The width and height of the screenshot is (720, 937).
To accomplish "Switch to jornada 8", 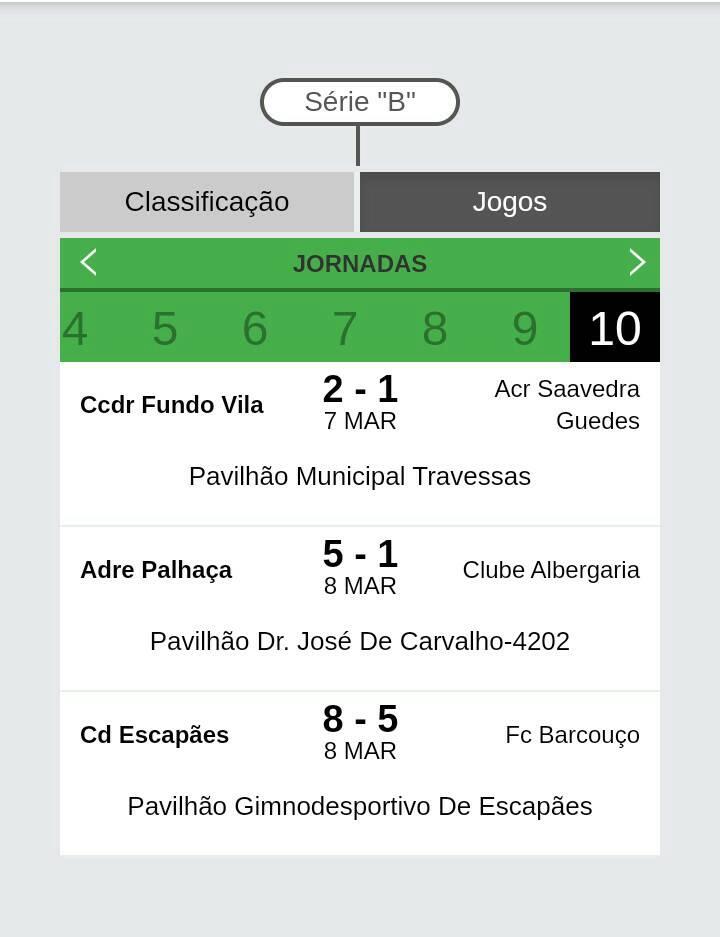I will (x=434, y=327).
